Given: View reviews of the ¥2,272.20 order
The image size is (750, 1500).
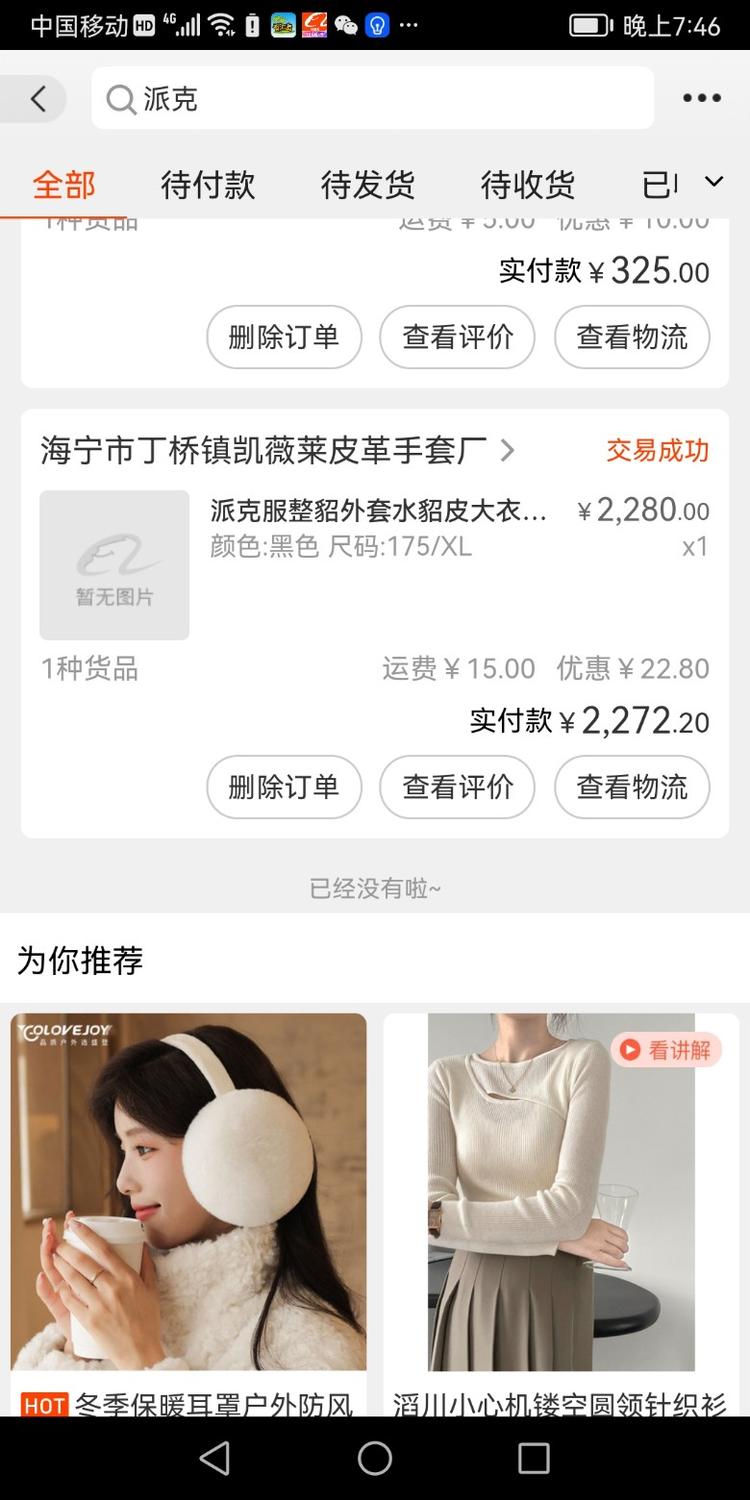Looking at the screenshot, I should point(457,787).
